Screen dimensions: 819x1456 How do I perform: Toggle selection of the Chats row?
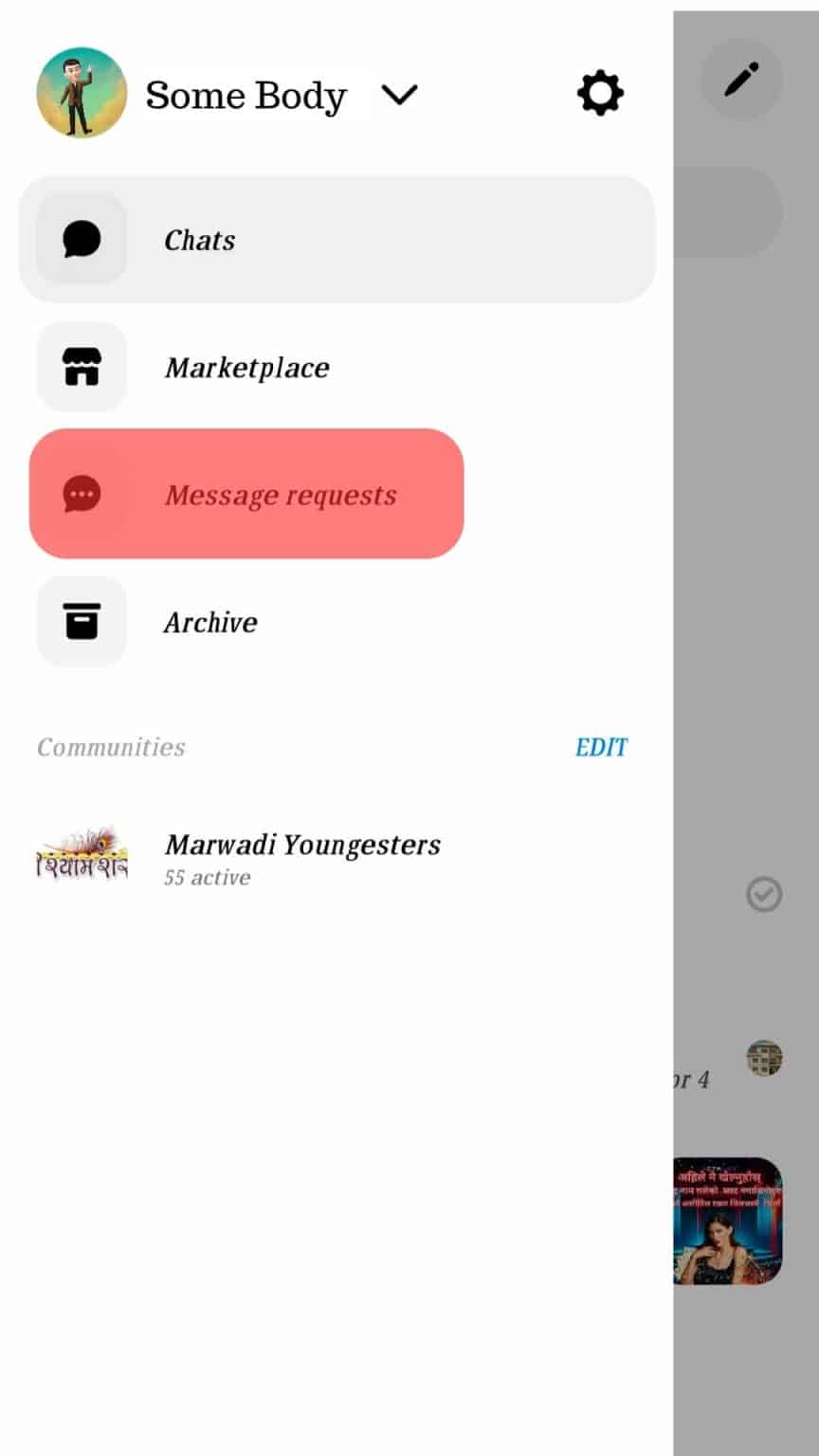(x=337, y=239)
